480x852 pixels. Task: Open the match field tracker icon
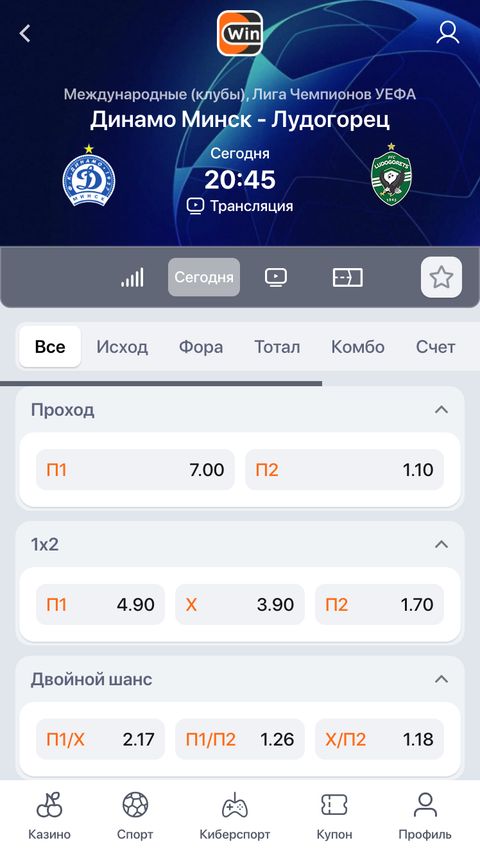coord(347,278)
